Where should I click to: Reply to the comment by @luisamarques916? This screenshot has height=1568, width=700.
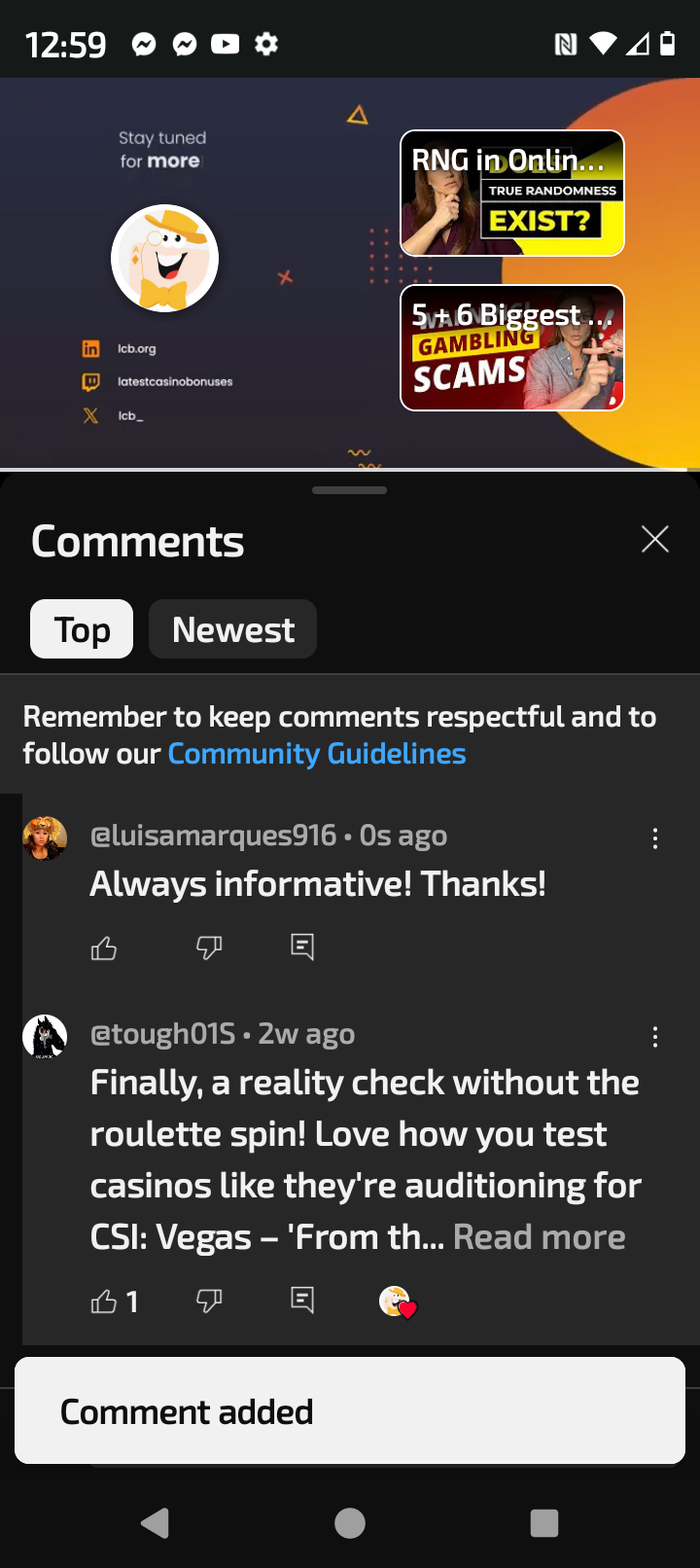[302, 946]
